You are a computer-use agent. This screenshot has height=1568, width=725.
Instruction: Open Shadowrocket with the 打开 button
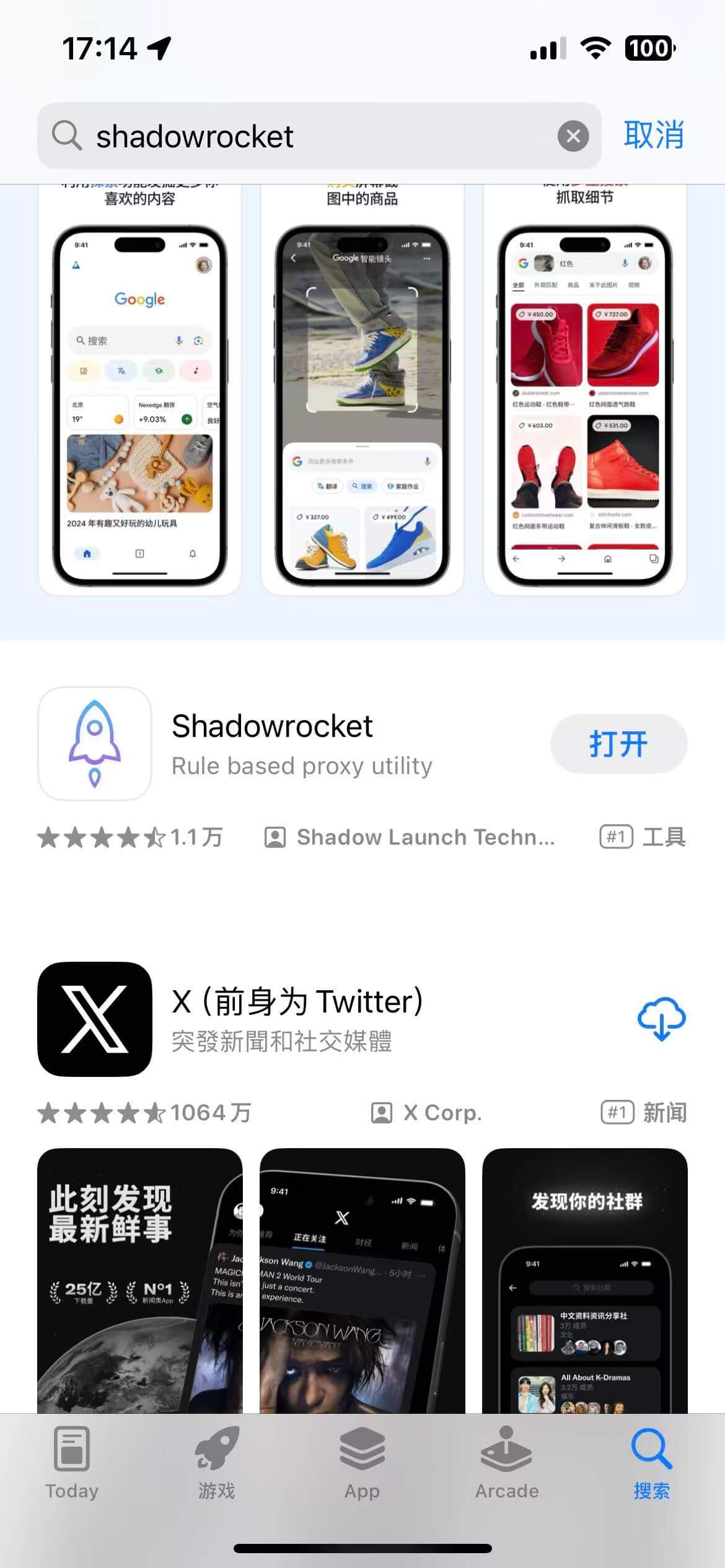[x=618, y=743]
